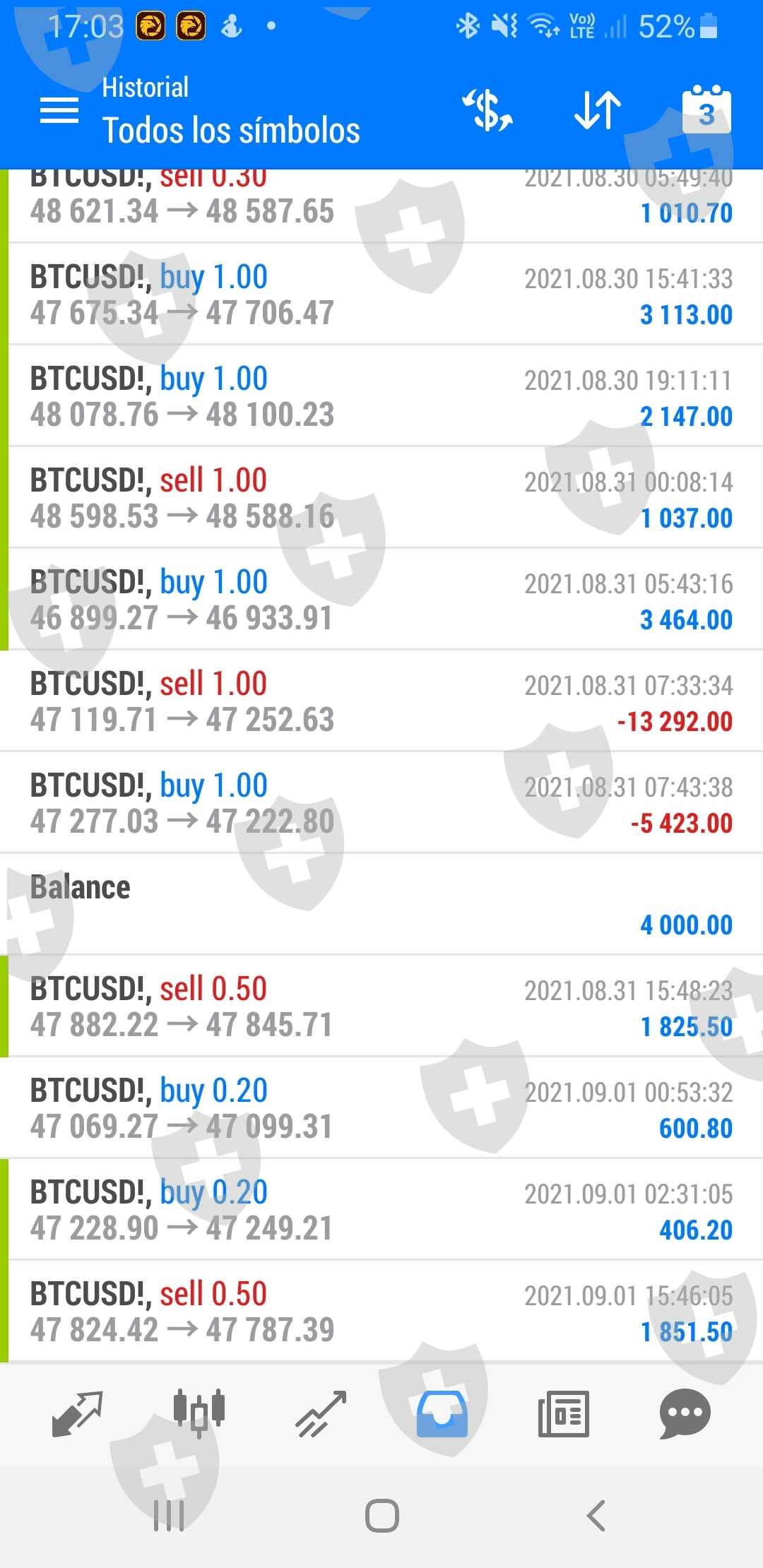
Task: Expand the BTCUSD buy trade with profit 3 113.00
Action: click(381, 295)
